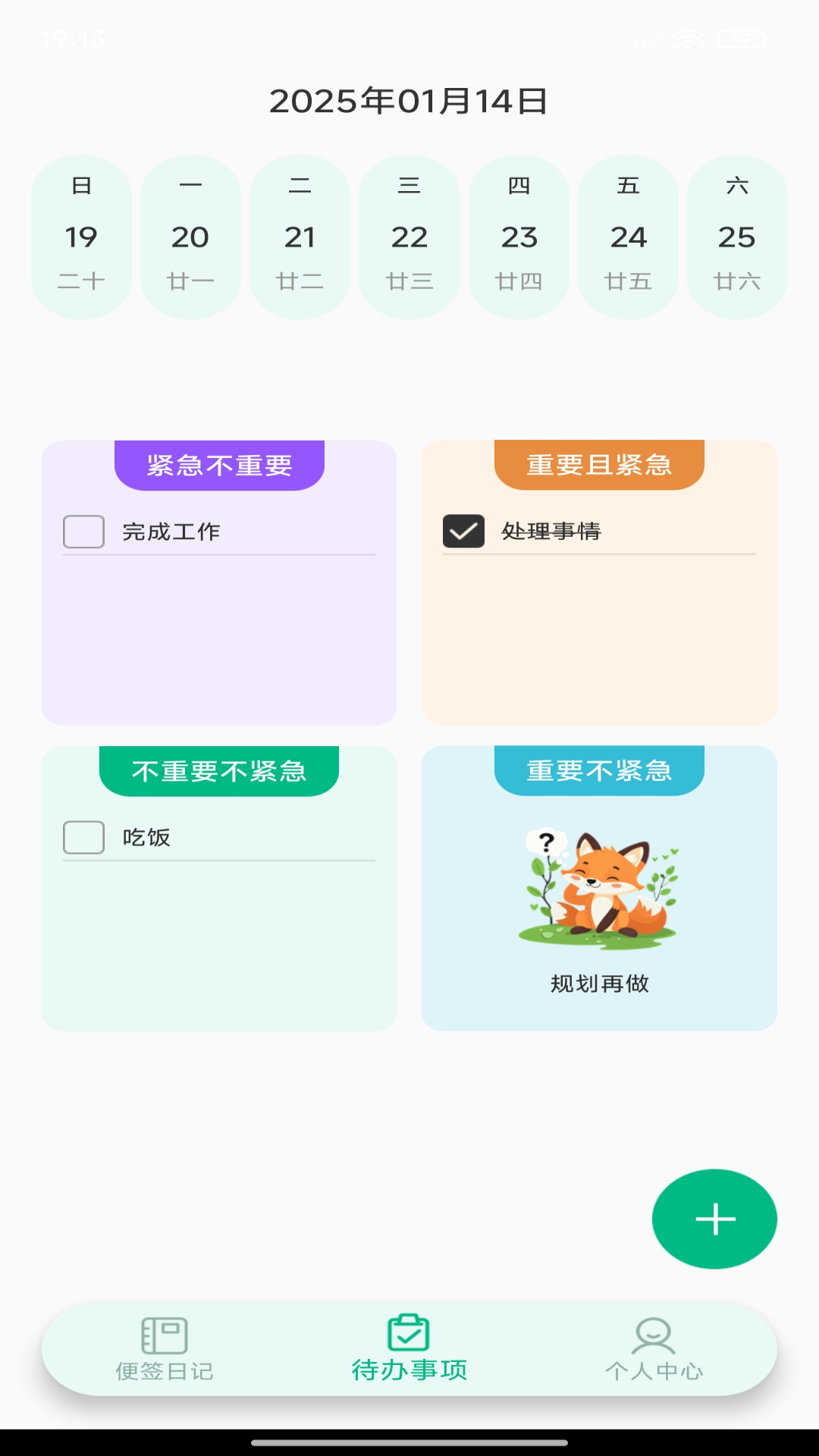This screenshot has height=1456, width=819.
Task: Select Sunday the 19th in the calendar strip
Action: pyautogui.click(x=81, y=237)
